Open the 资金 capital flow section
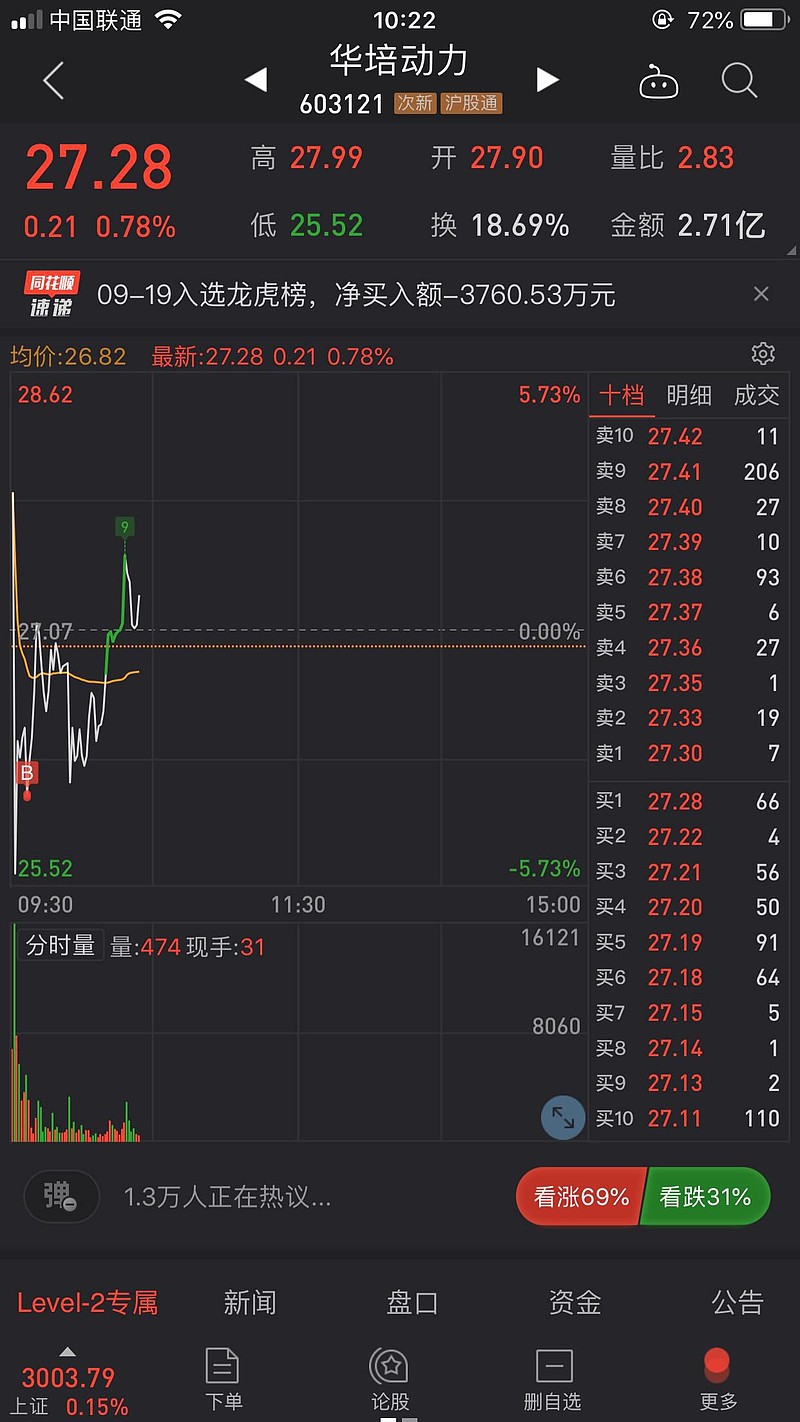 coord(574,1302)
